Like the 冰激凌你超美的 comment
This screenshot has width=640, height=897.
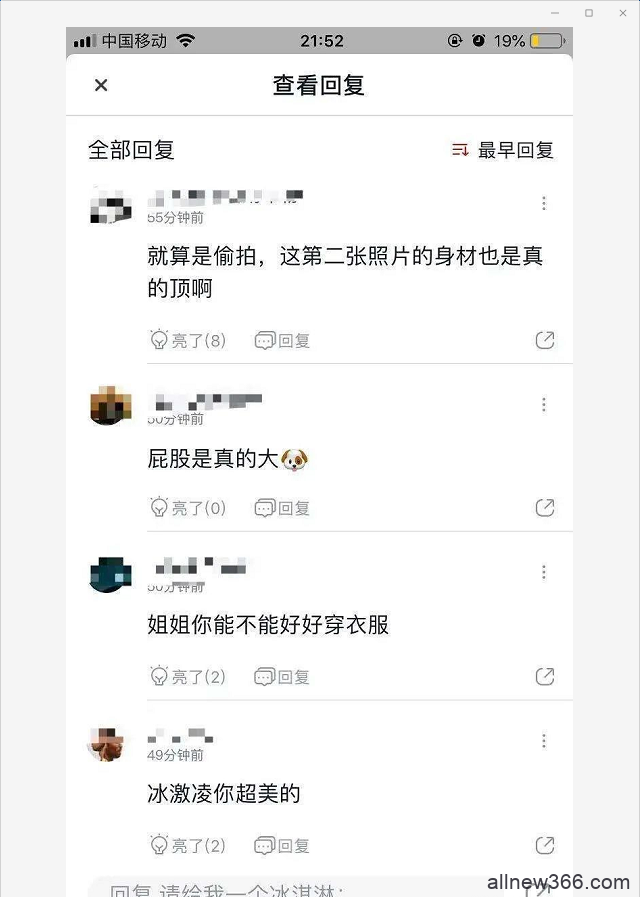tap(188, 846)
